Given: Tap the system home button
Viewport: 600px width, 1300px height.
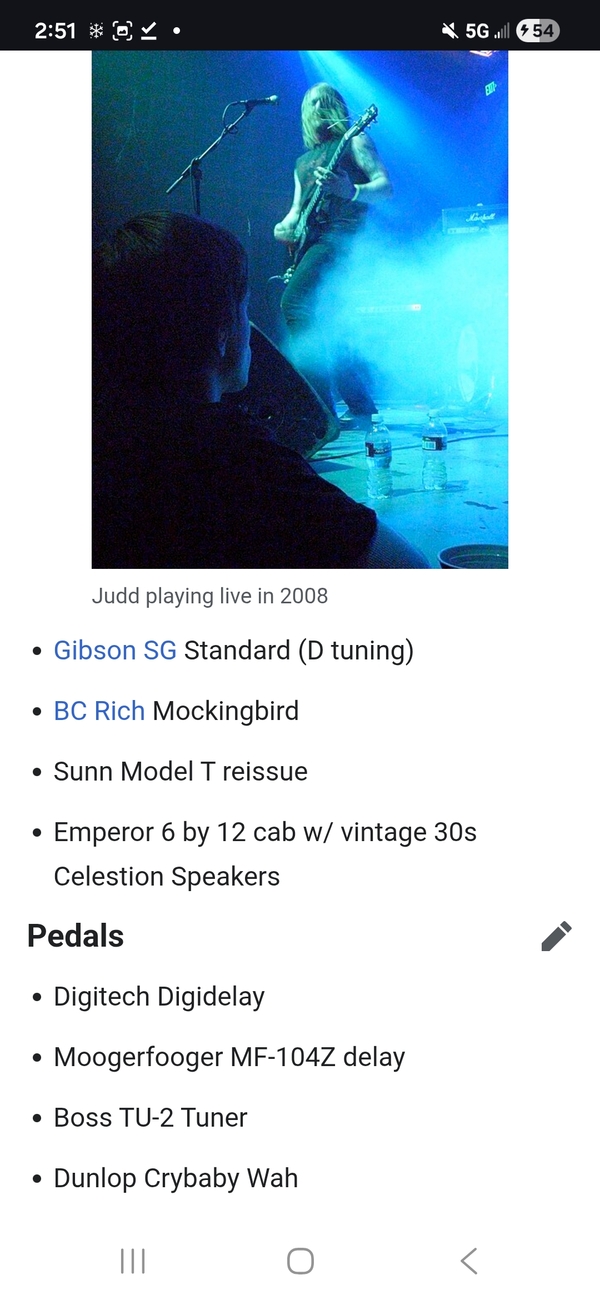Looking at the screenshot, I should (x=300, y=1261).
